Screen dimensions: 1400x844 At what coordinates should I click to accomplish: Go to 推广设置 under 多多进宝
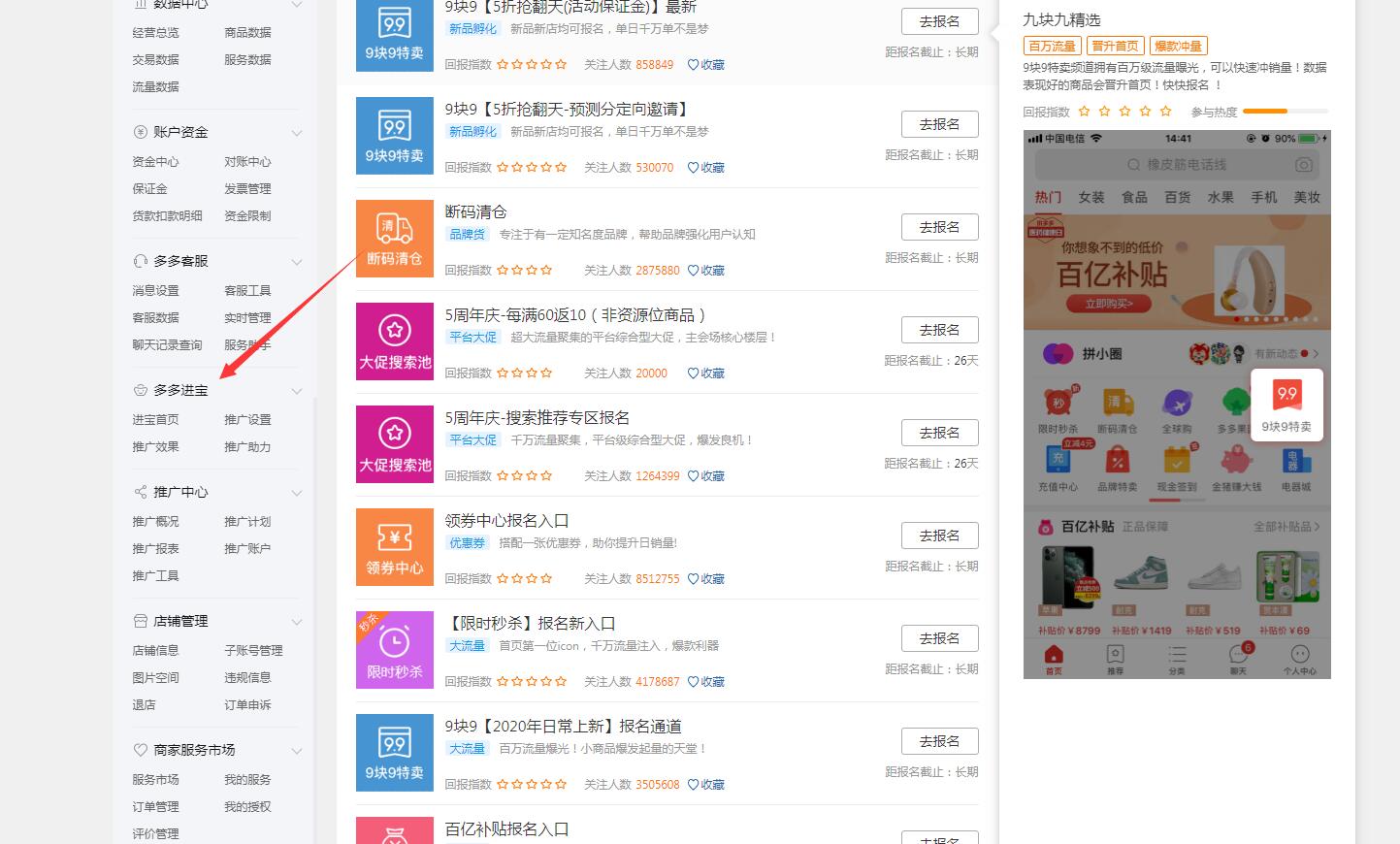[x=247, y=420]
